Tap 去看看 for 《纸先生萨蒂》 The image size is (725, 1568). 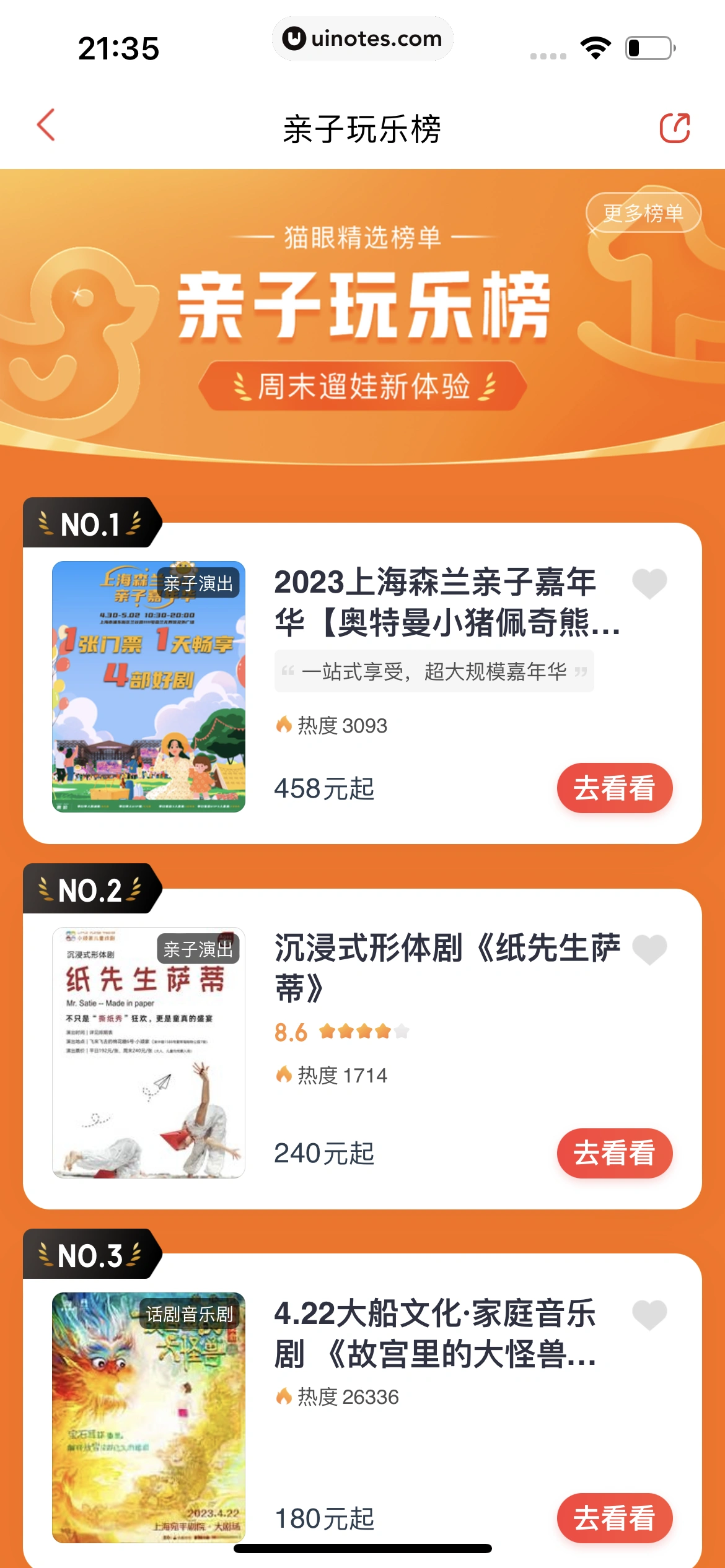(x=615, y=1152)
